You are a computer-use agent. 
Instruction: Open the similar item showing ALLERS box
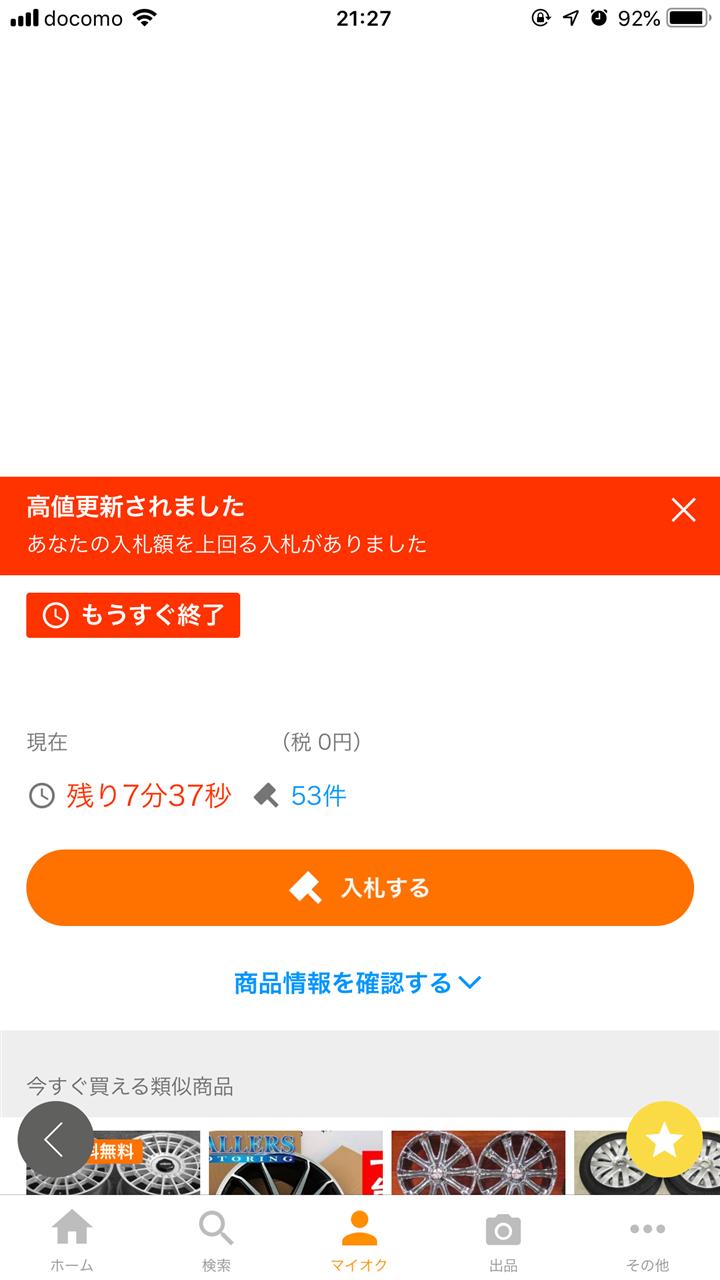[x=296, y=1163]
